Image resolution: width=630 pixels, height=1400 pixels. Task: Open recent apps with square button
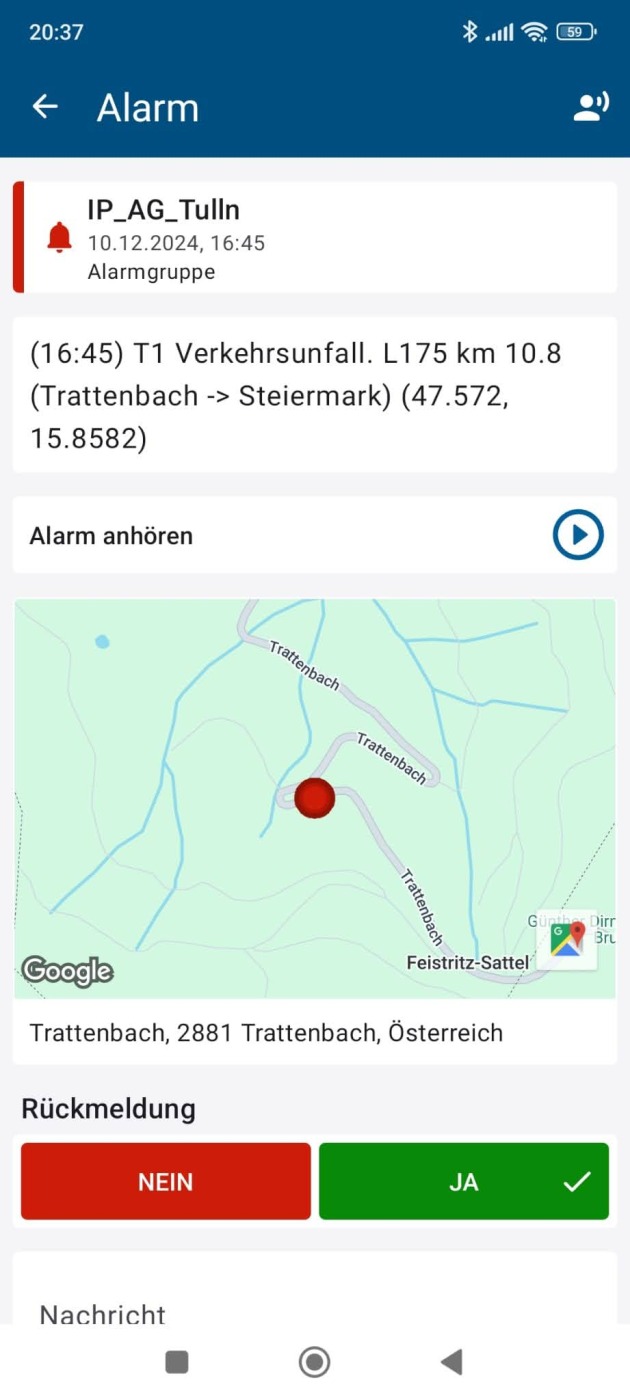(177, 1361)
